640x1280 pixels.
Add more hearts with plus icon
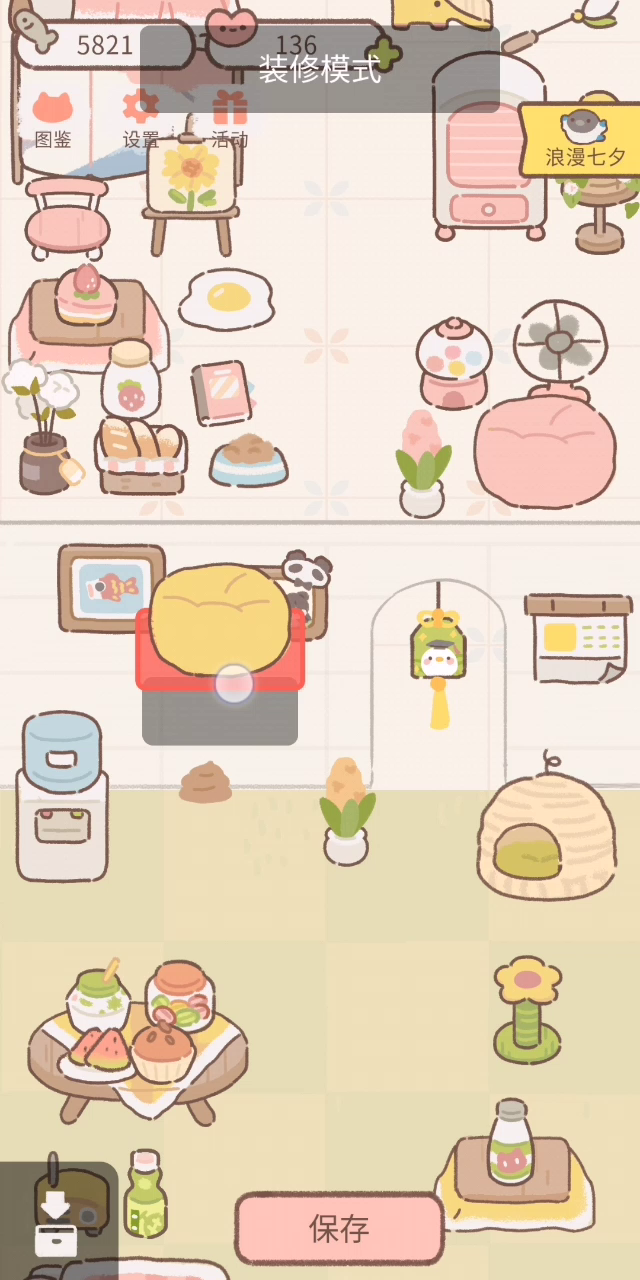pos(384,52)
